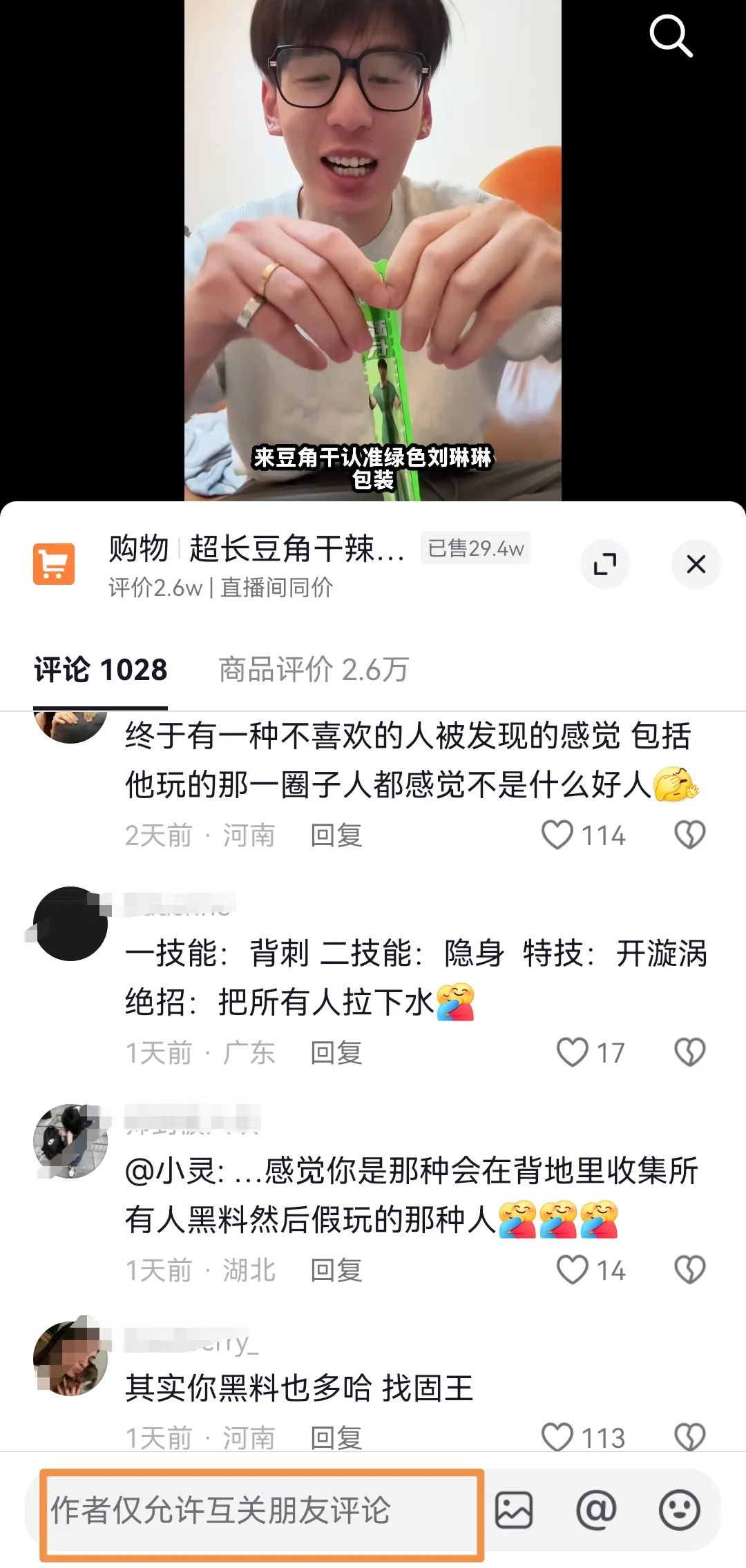Image resolution: width=746 pixels, height=1568 pixels.
Task: Reply to the comment about 背刺 and 隐身
Action: coord(336,1053)
